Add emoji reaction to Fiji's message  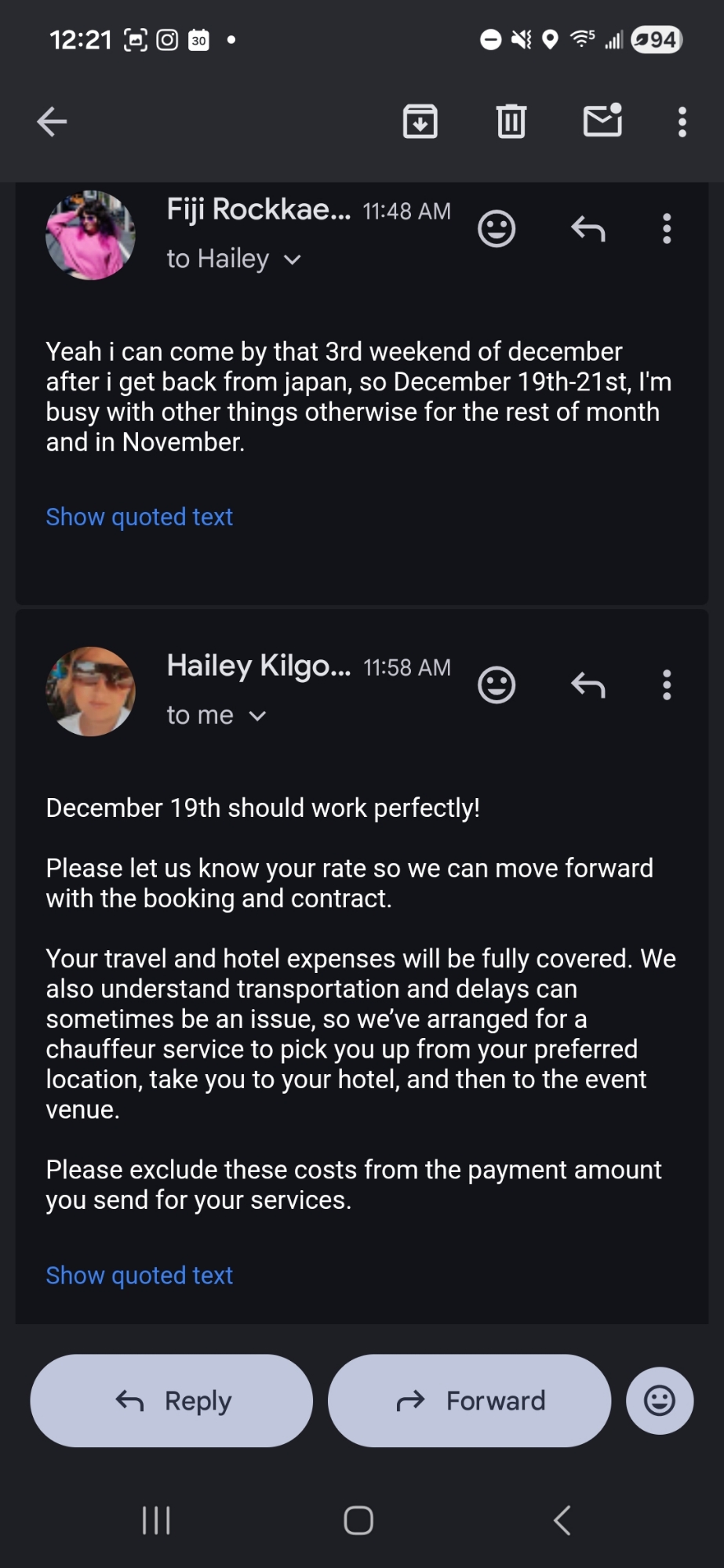(x=497, y=229)
